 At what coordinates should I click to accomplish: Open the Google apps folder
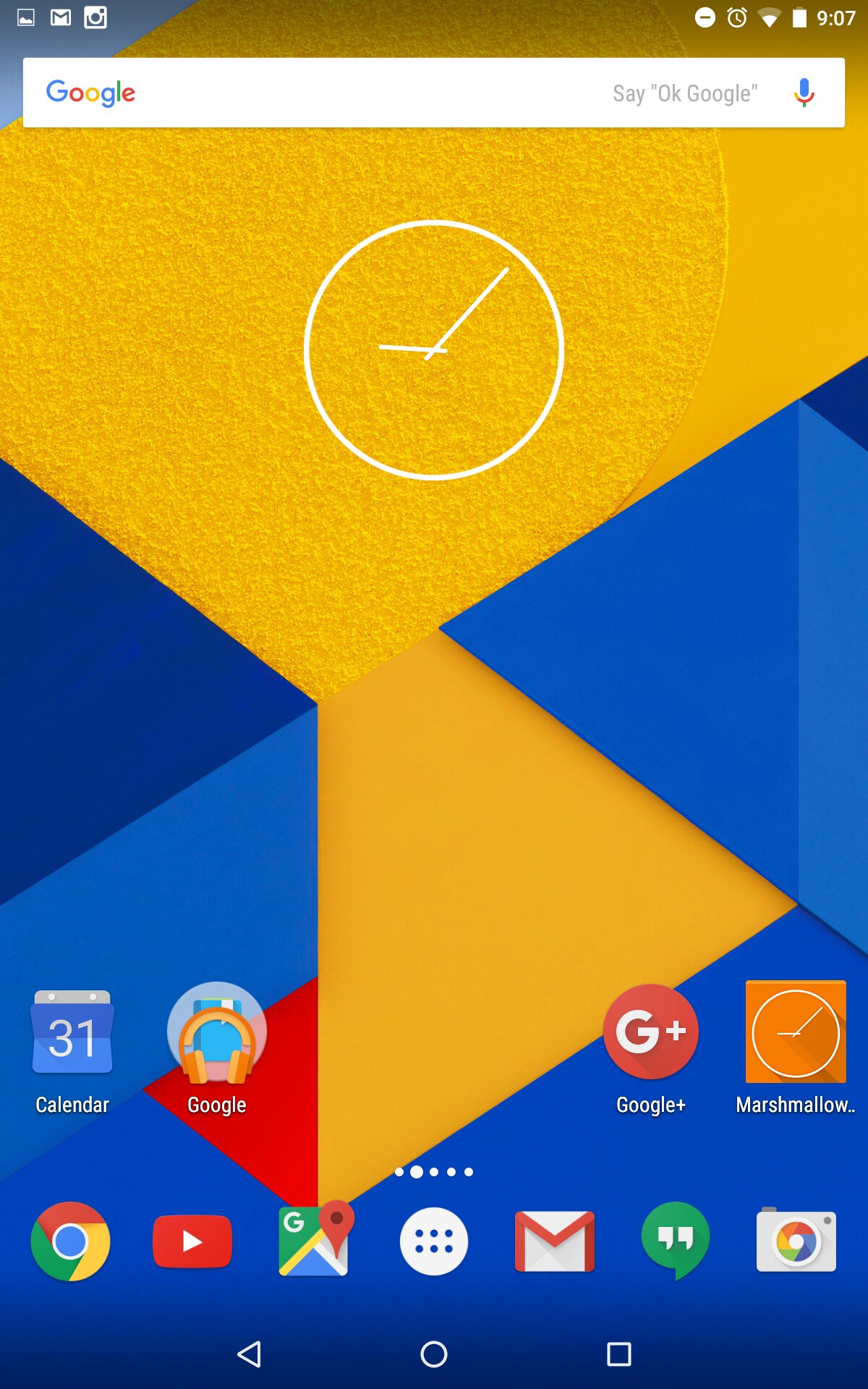(x=217, y=1033)
